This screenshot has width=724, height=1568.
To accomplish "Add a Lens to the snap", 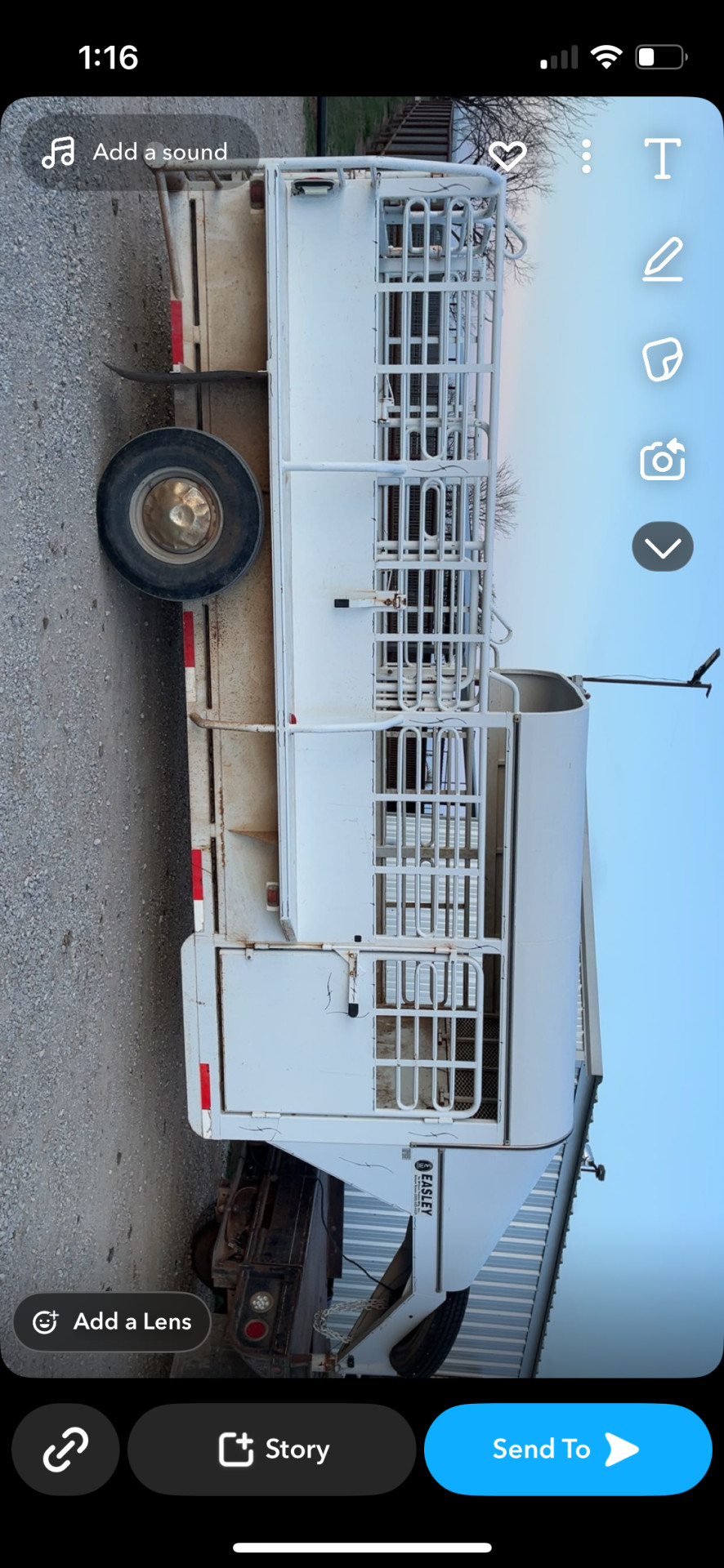I will 112,1321.
